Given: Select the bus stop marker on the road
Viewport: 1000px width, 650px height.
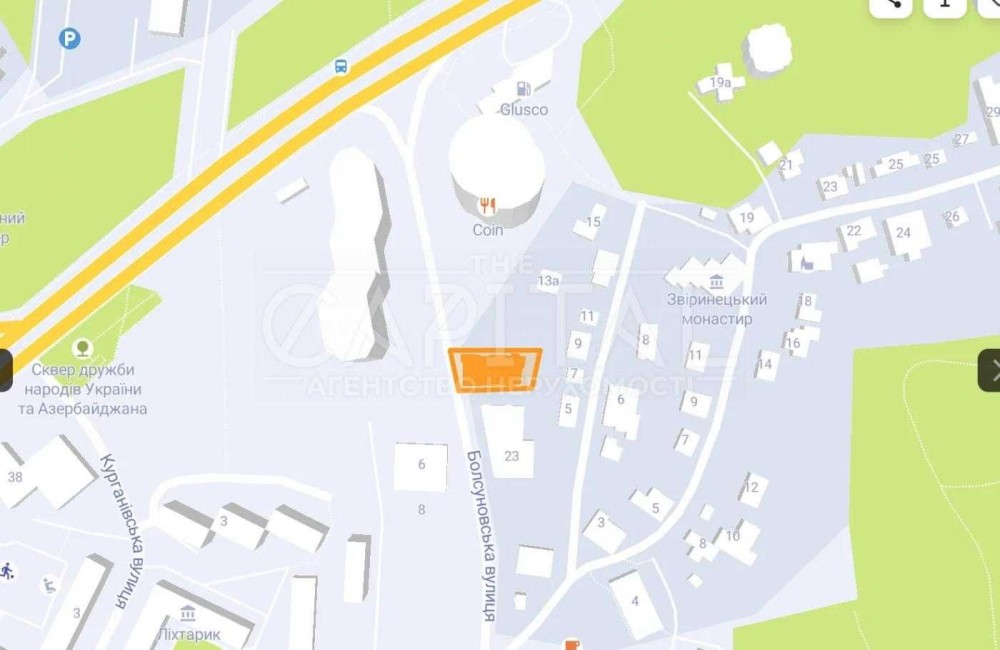Looking at the screenshot, I should (342, 66).
